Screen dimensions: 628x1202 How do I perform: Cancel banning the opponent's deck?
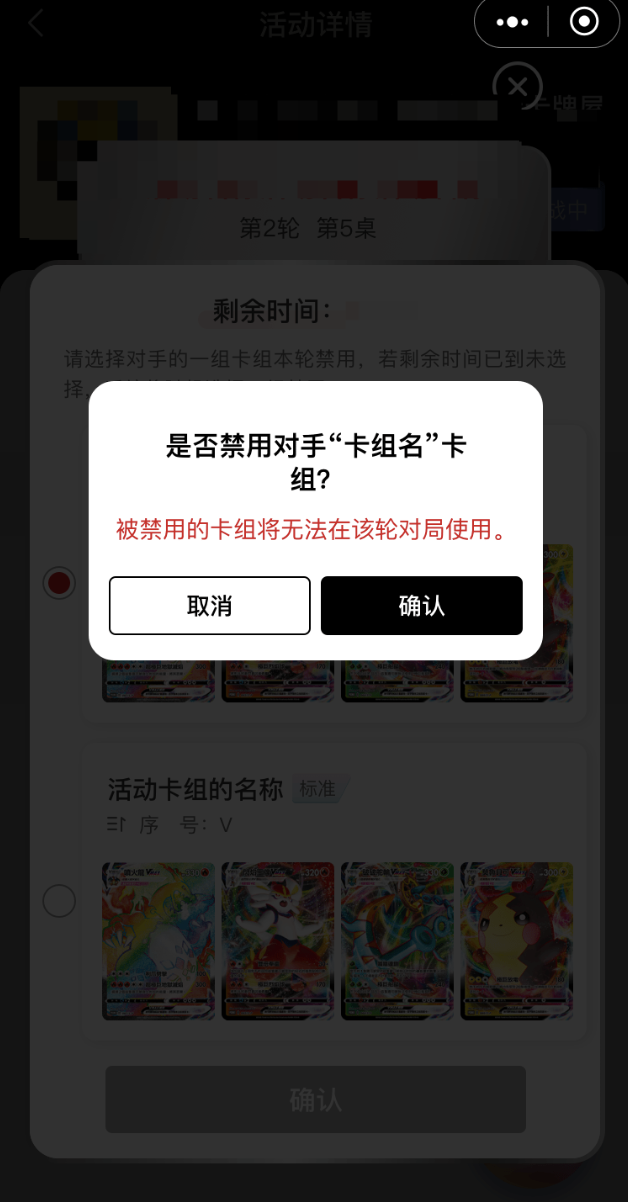click(209, 605)
